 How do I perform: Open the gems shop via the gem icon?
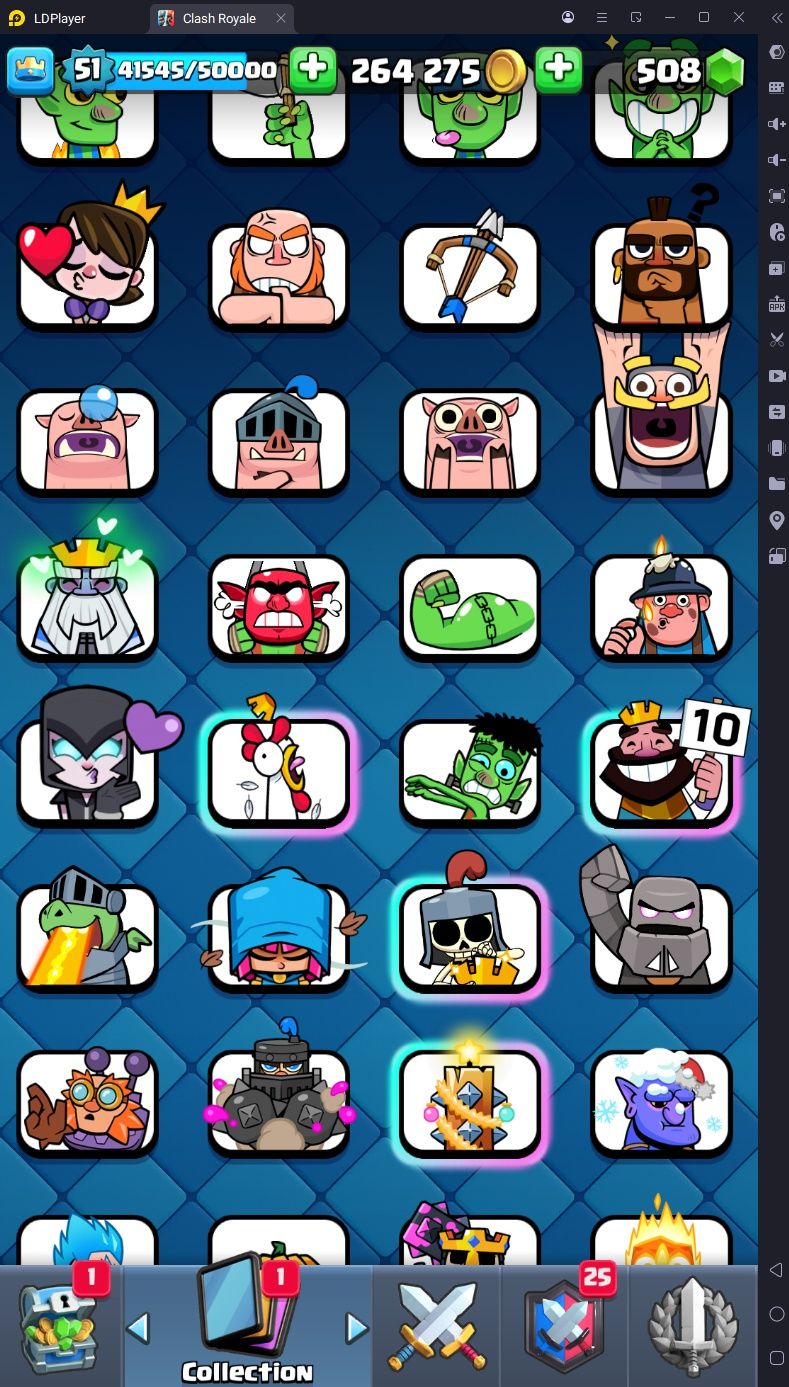click(x=725, y=71)
